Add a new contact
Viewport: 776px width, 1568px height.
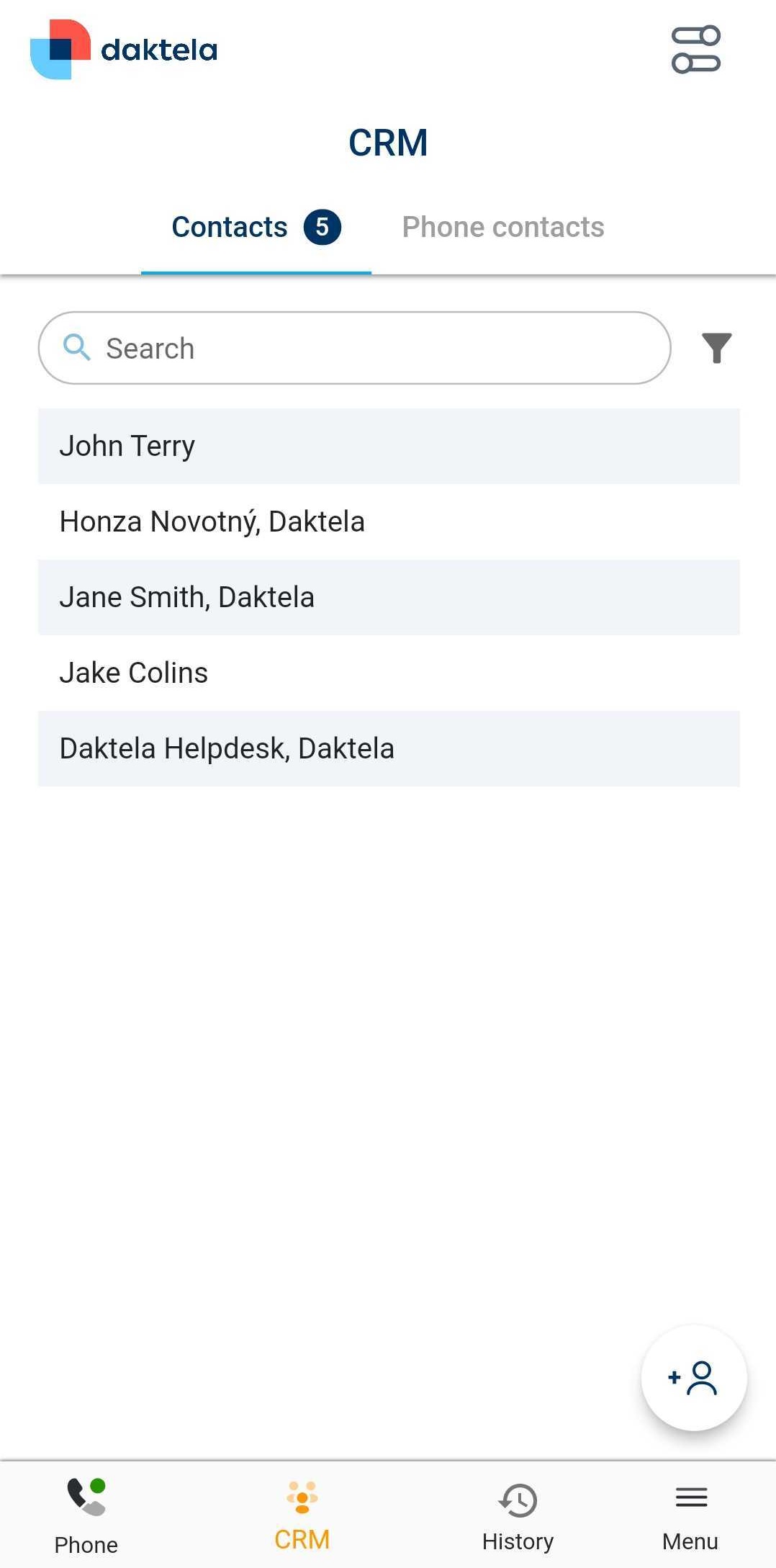tap(693, 1378)
